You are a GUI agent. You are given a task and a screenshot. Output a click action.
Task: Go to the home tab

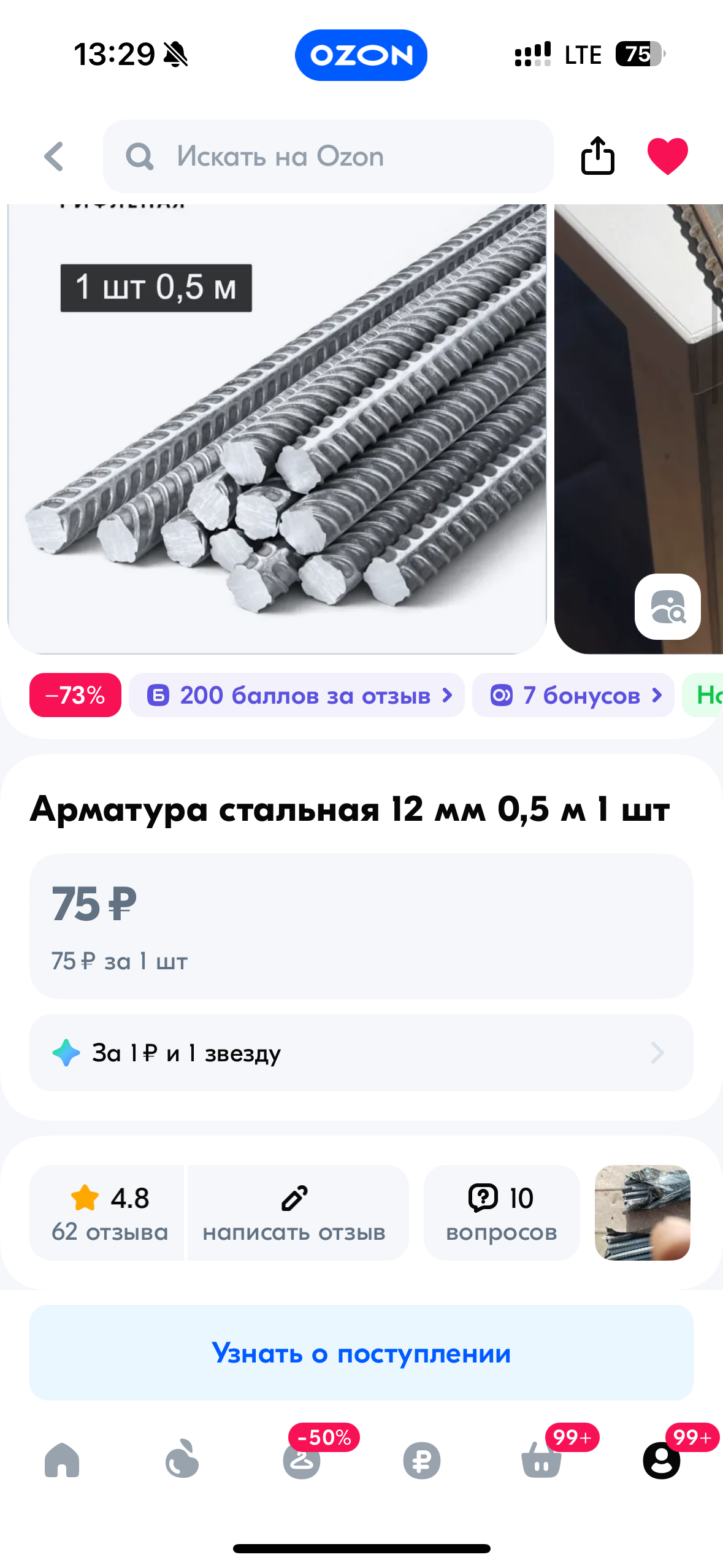coord(62,1459)
